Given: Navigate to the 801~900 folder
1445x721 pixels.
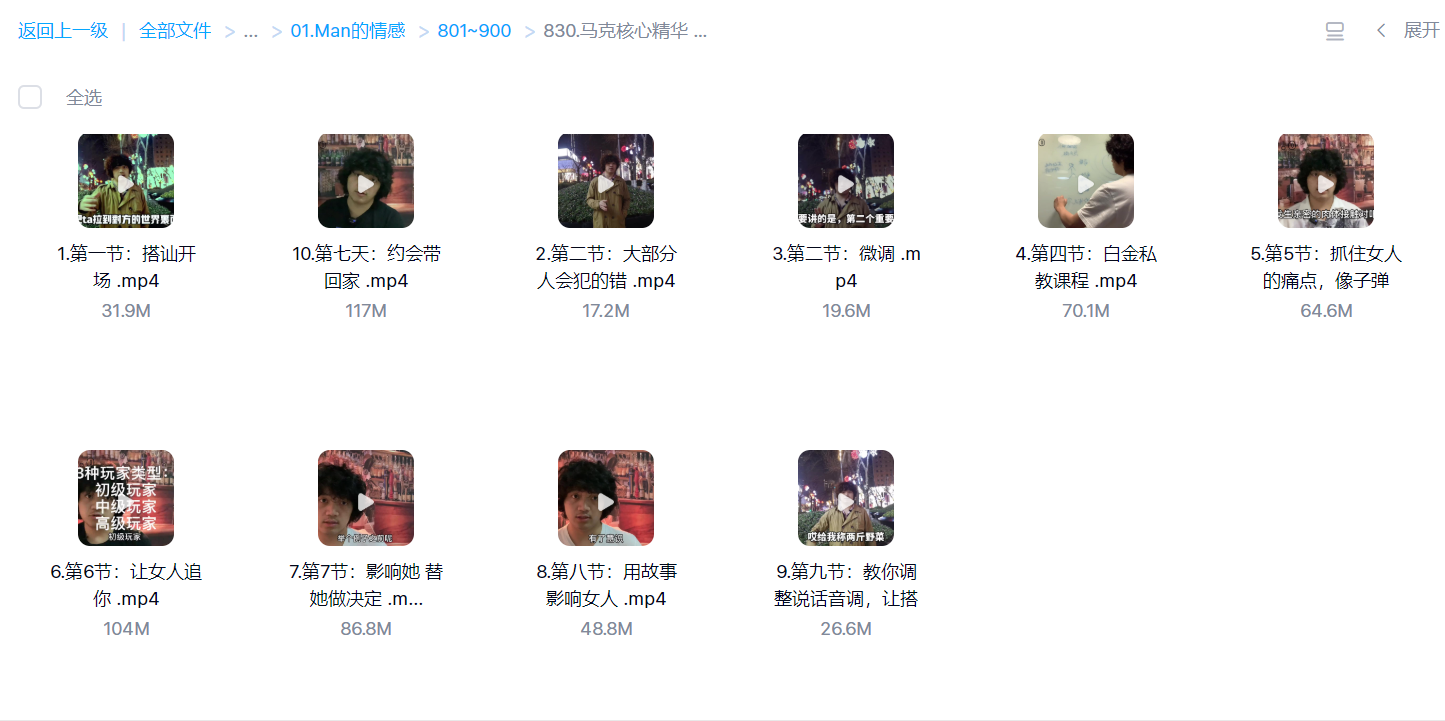Looking at the screenshot, I should (x=474, y=31).
